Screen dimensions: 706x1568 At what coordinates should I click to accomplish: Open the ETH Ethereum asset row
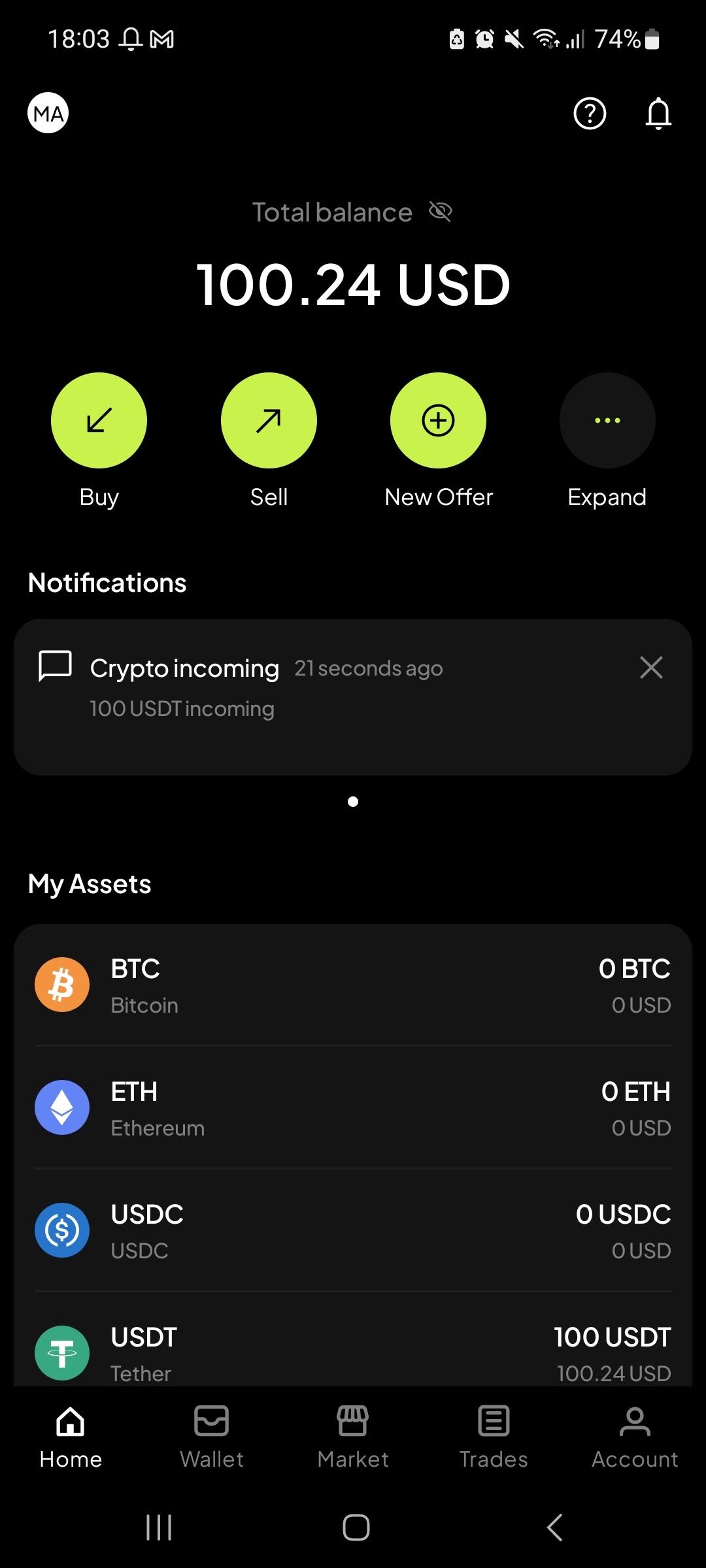point(353,1107)
